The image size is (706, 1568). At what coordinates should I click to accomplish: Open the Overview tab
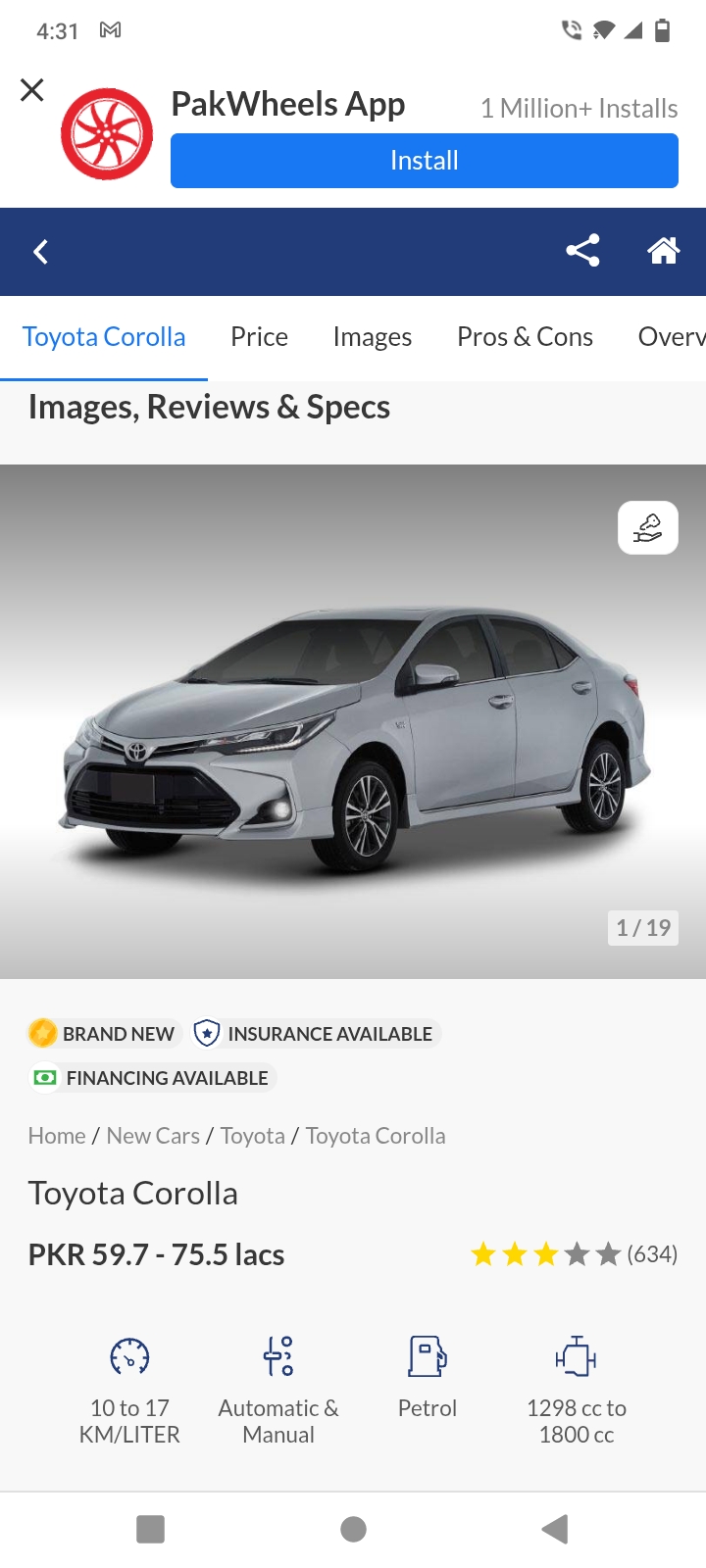671,337
